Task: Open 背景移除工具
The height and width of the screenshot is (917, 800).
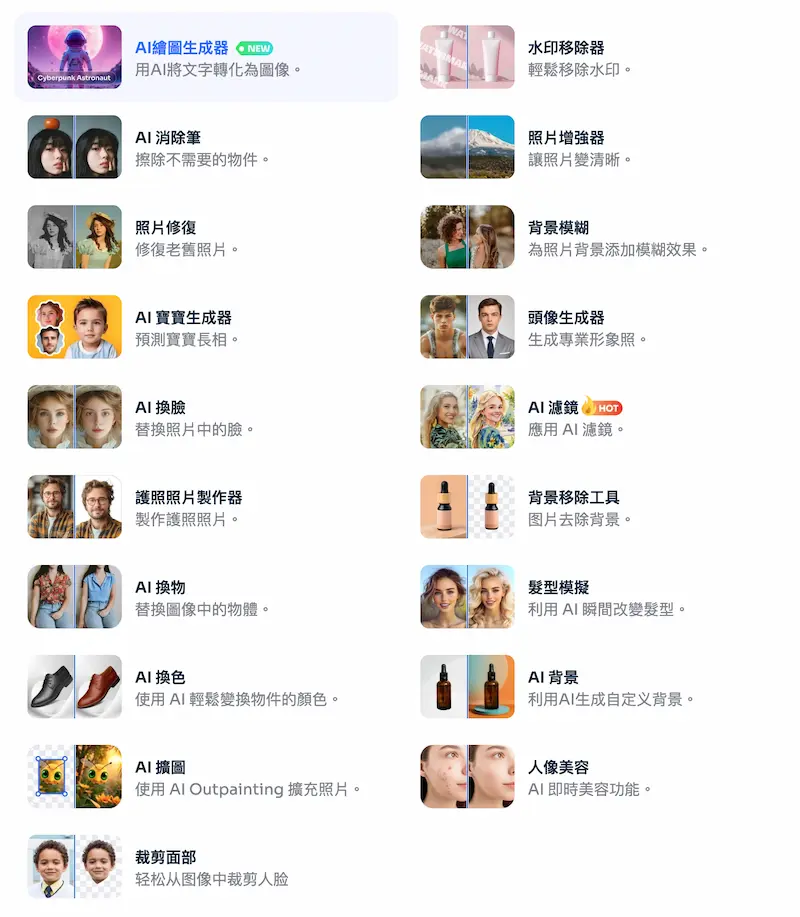Action: (574, 498)
